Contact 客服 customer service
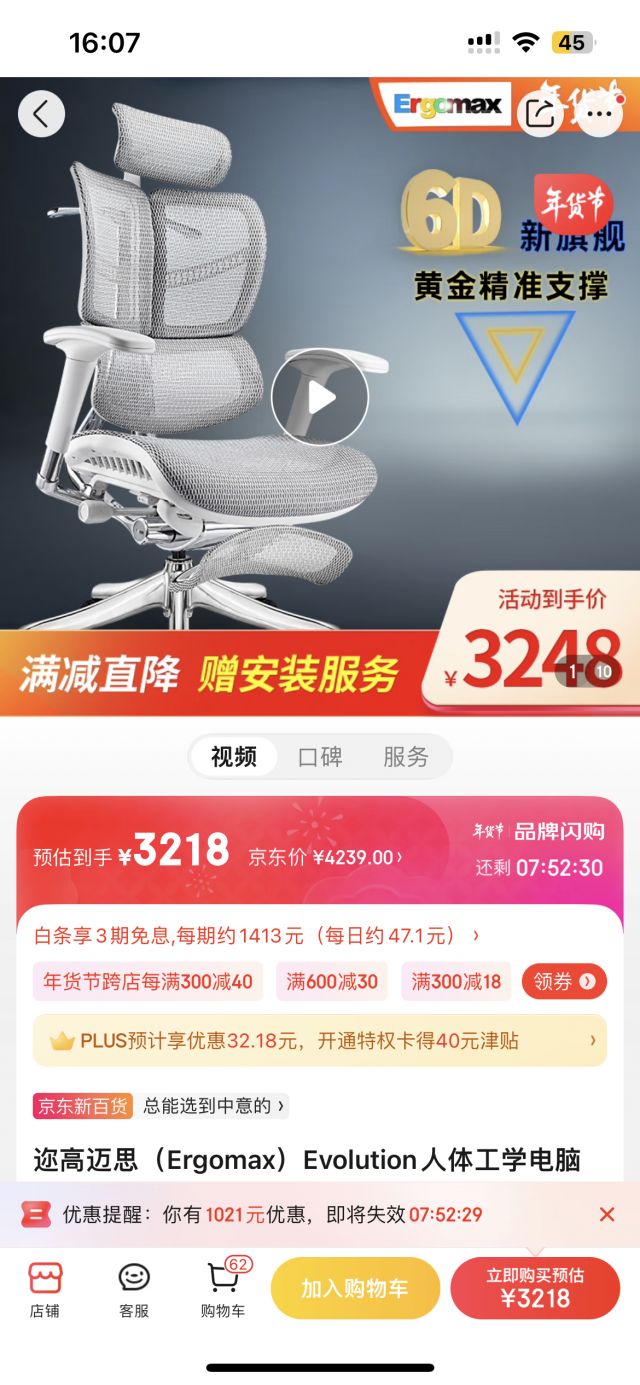 point(134,1290)
